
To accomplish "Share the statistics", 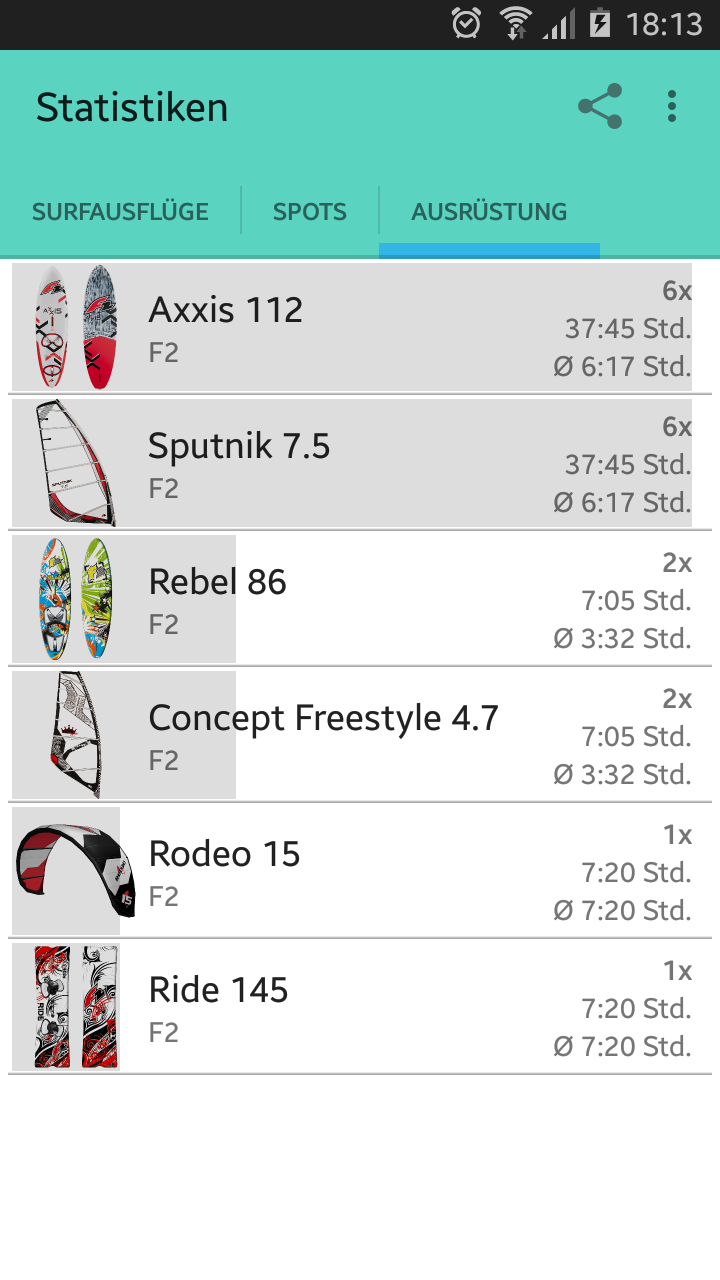I will click(x=600, y=107).
